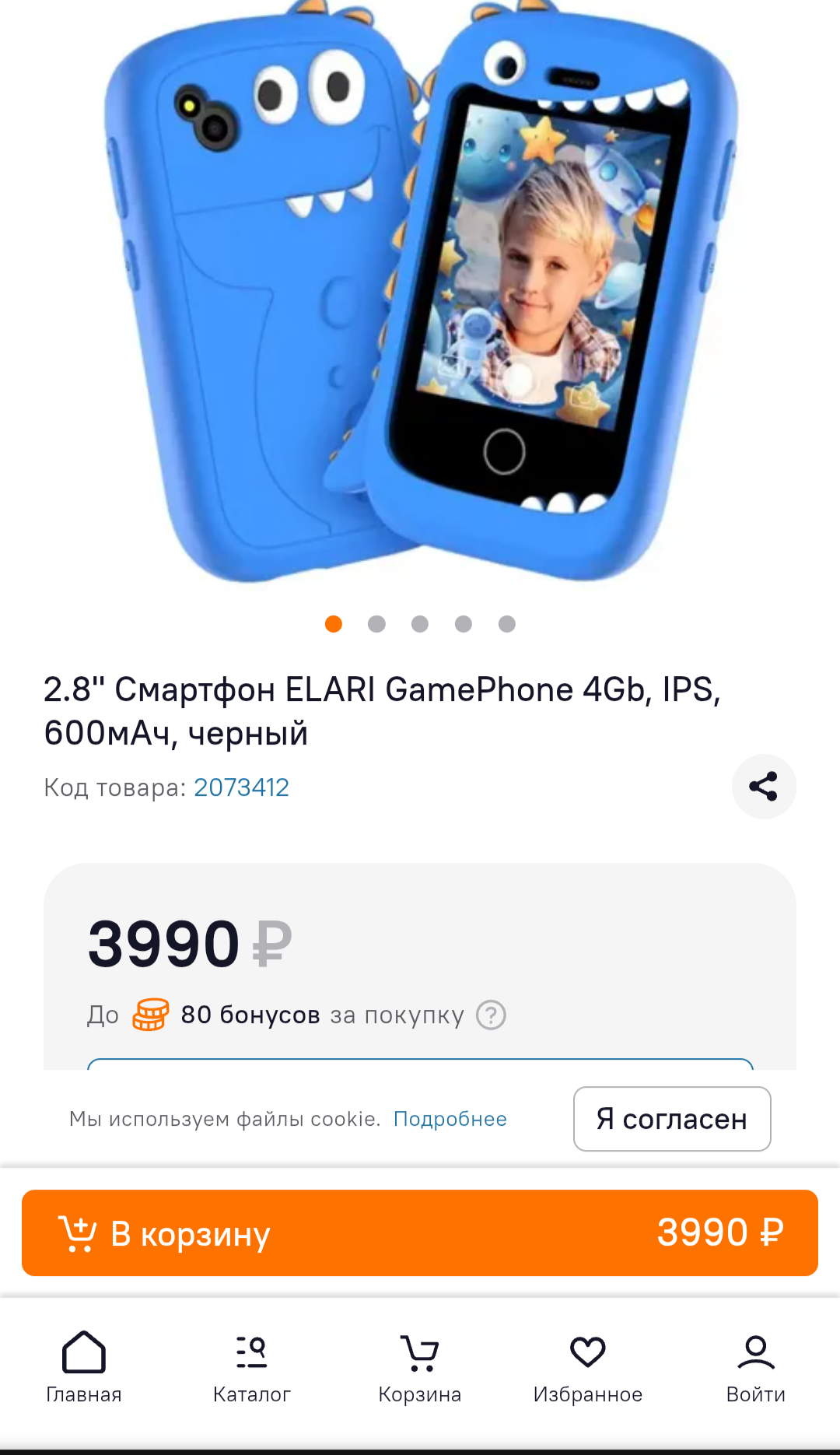Add the phone with В корзину
Image resolution: width=840 pixels, height=1455 pixels.
[x=420, y=1232]
